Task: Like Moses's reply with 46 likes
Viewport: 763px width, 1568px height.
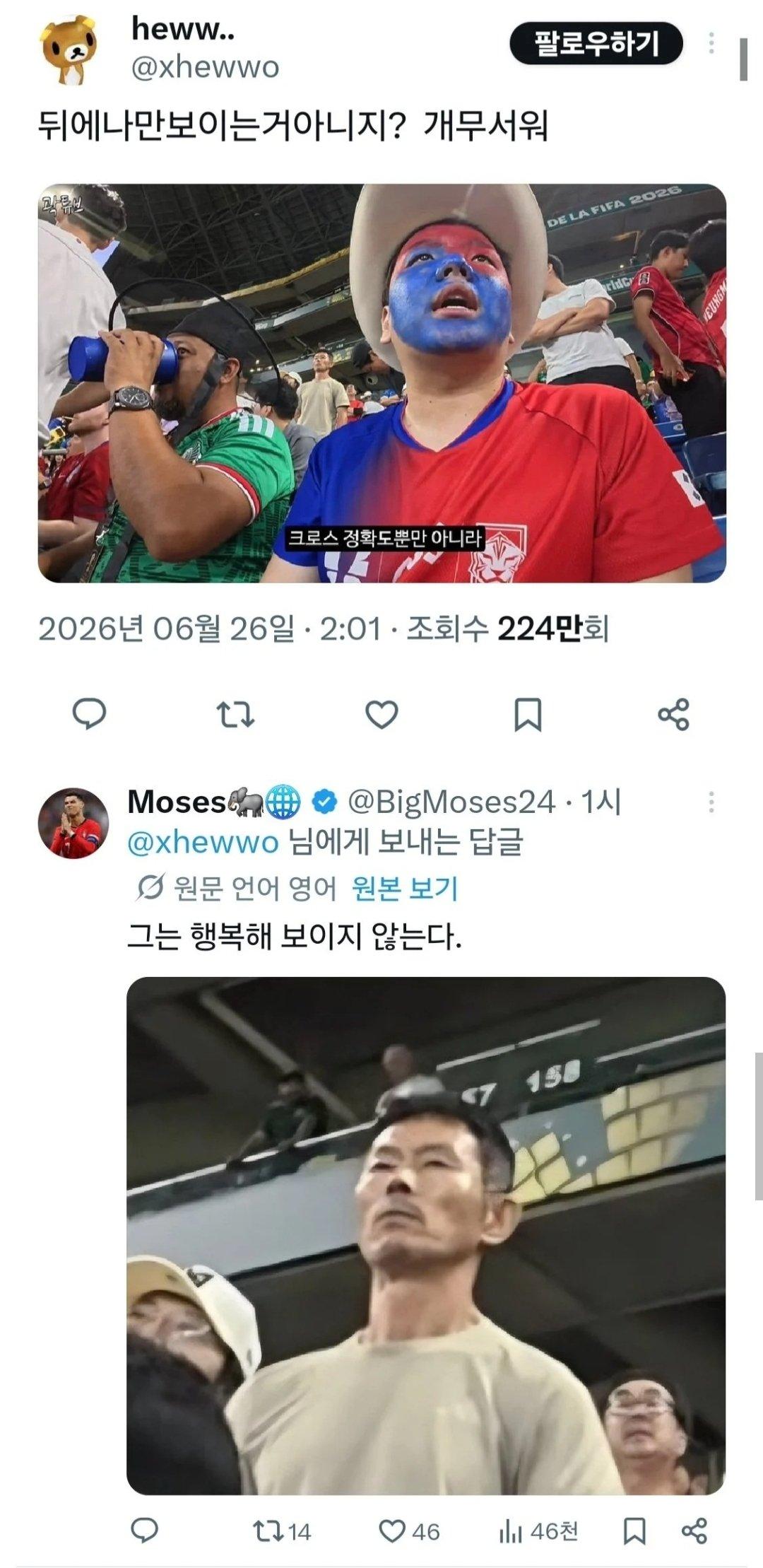Action: [409, 1531]
